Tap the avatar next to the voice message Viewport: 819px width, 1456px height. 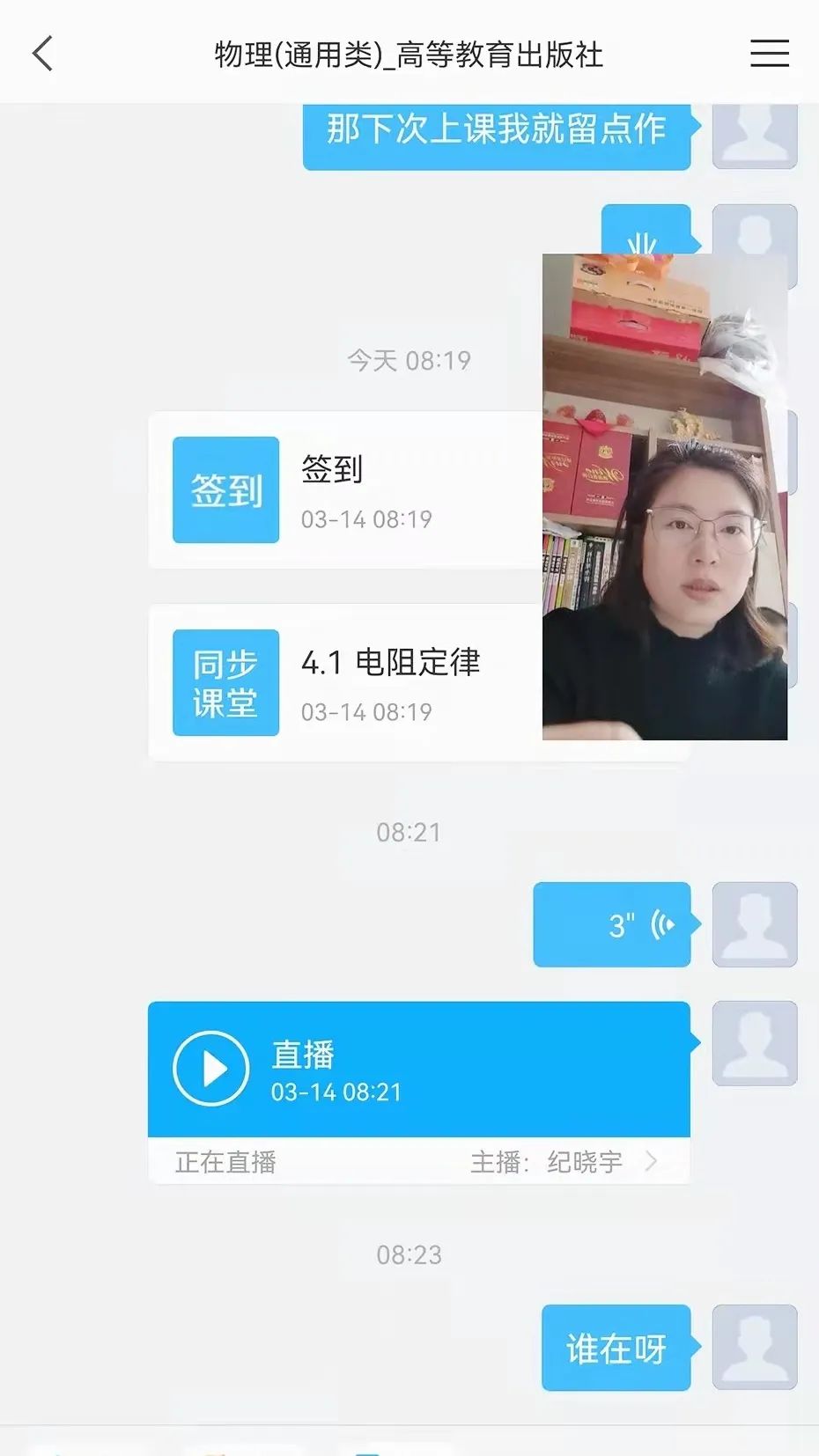(x=755, y=923)
